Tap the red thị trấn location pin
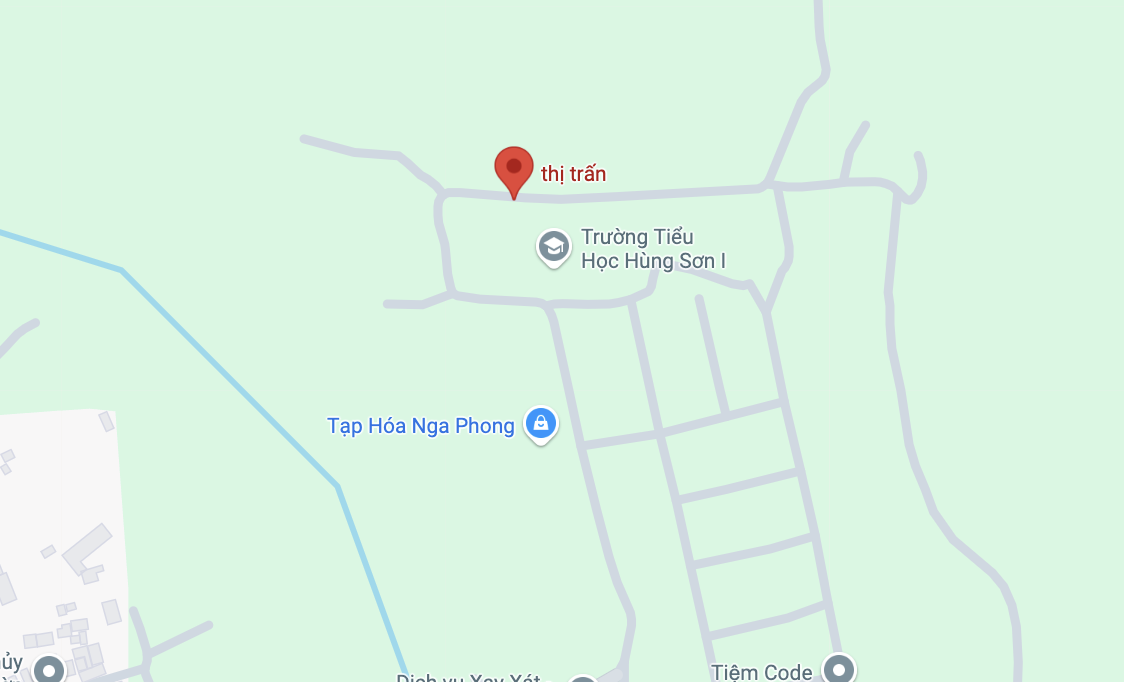The height and width of the screenshot is (682, 1124). coord(514,168)
